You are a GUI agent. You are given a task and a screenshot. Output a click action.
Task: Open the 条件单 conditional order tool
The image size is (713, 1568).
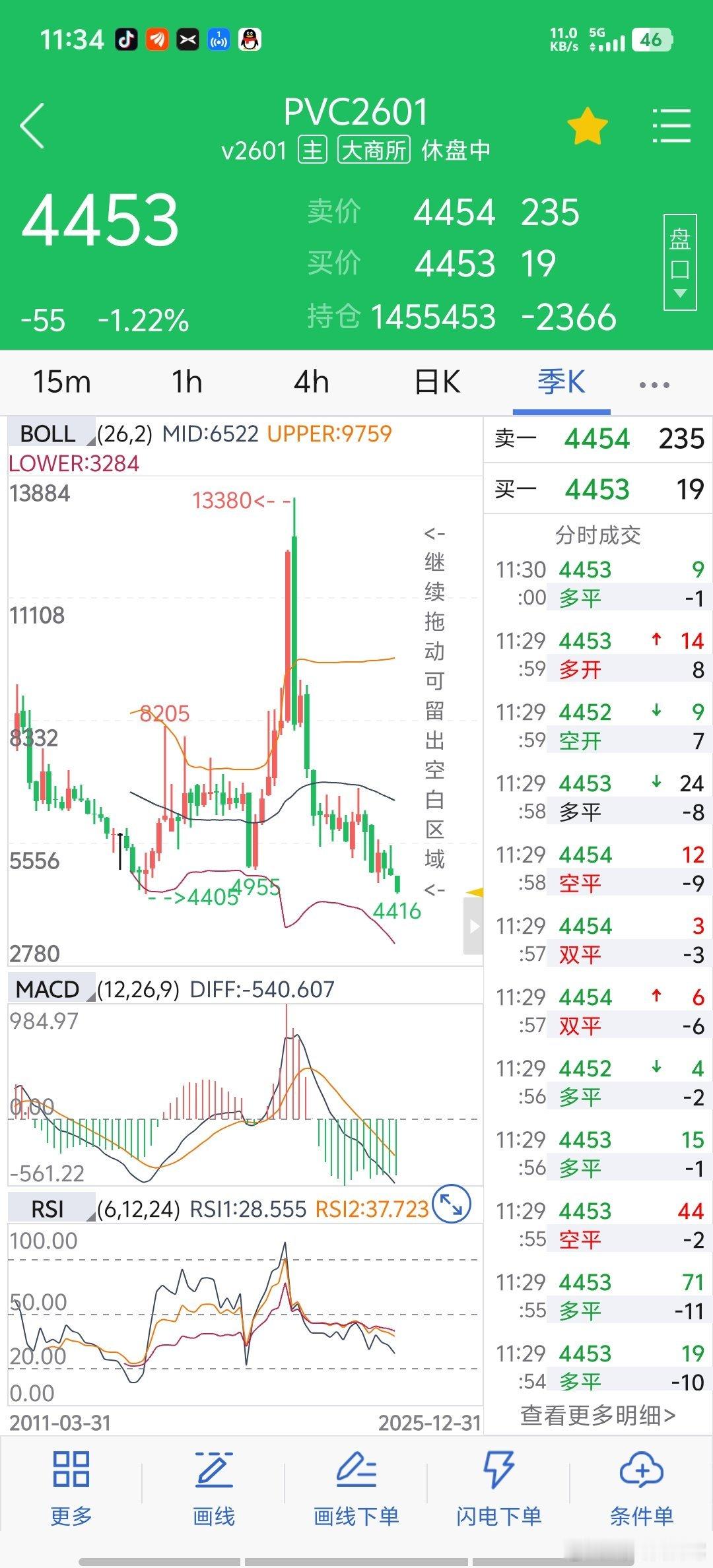(x=642, y=1491)
